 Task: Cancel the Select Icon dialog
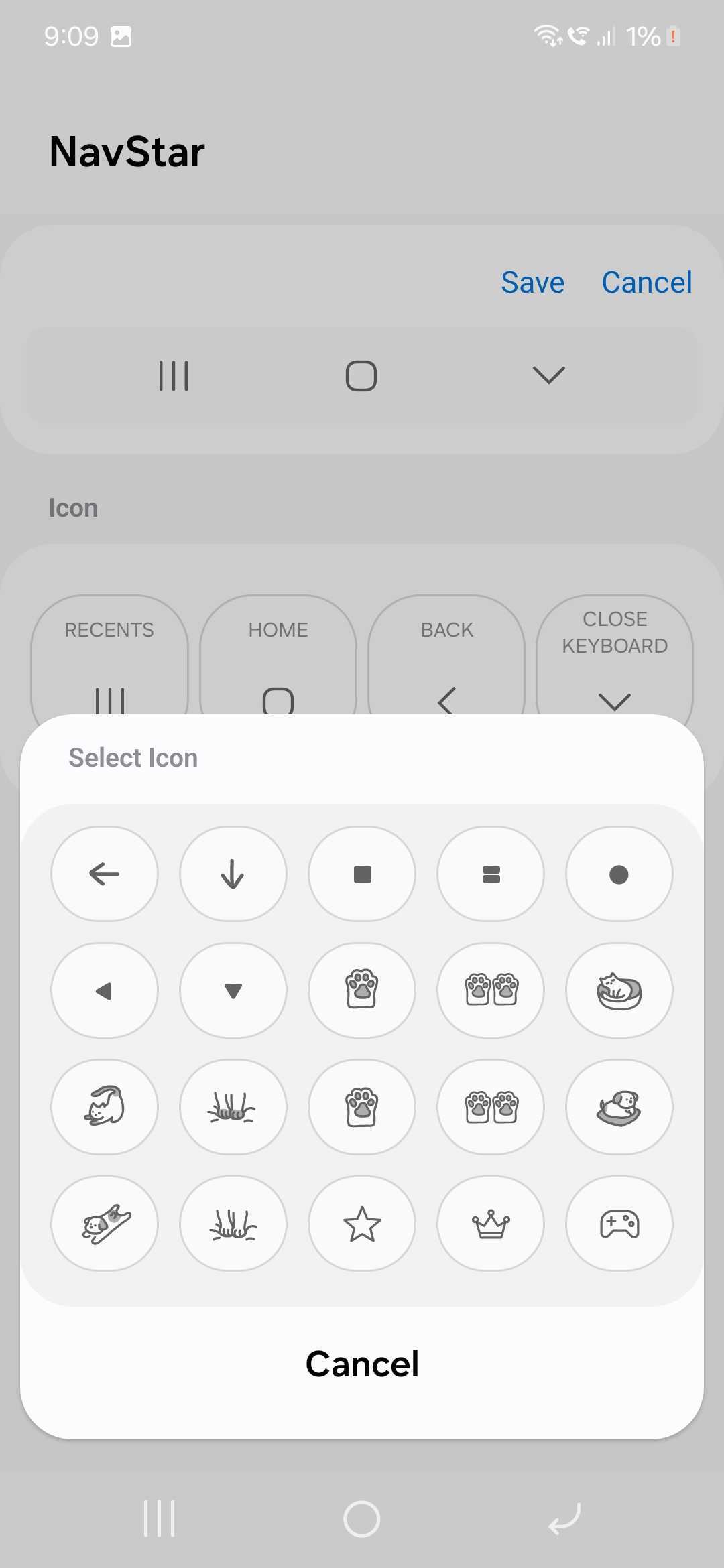point(362,1364)
